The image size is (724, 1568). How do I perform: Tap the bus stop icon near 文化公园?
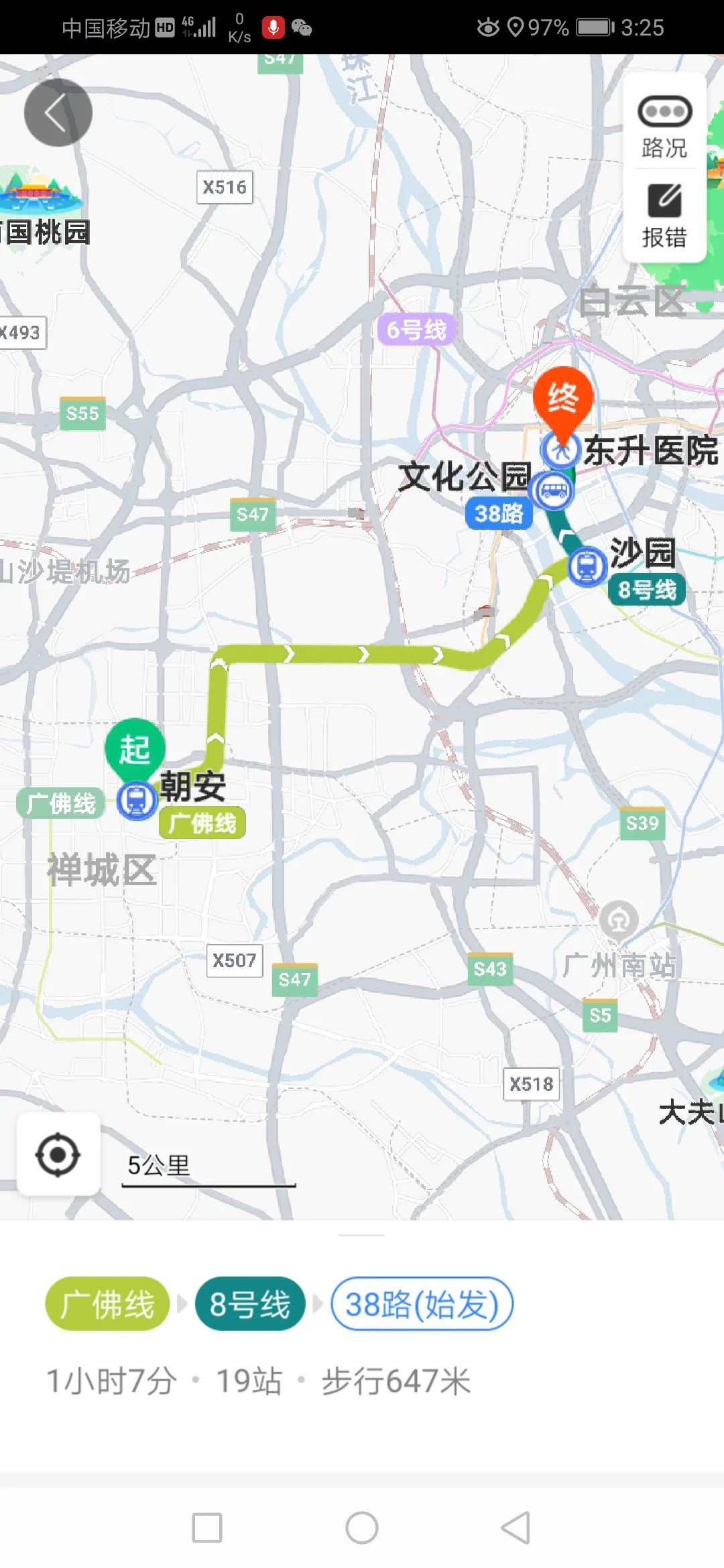point(553,489)
